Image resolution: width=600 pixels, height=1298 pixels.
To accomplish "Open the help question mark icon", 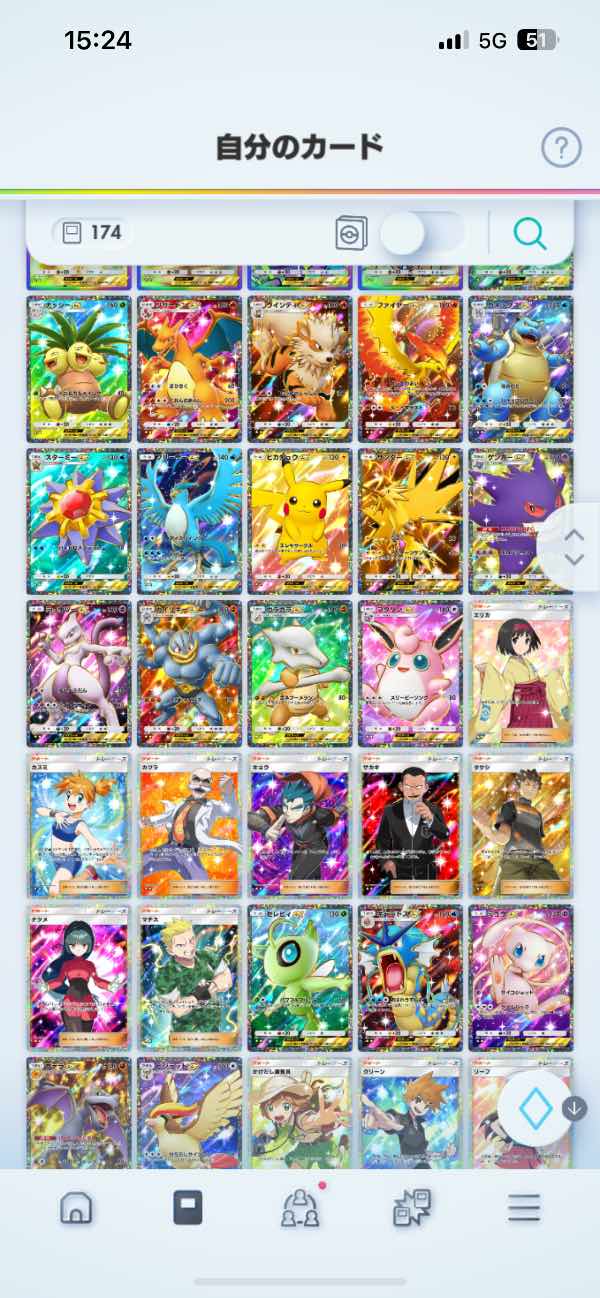I will click(561, 148).
